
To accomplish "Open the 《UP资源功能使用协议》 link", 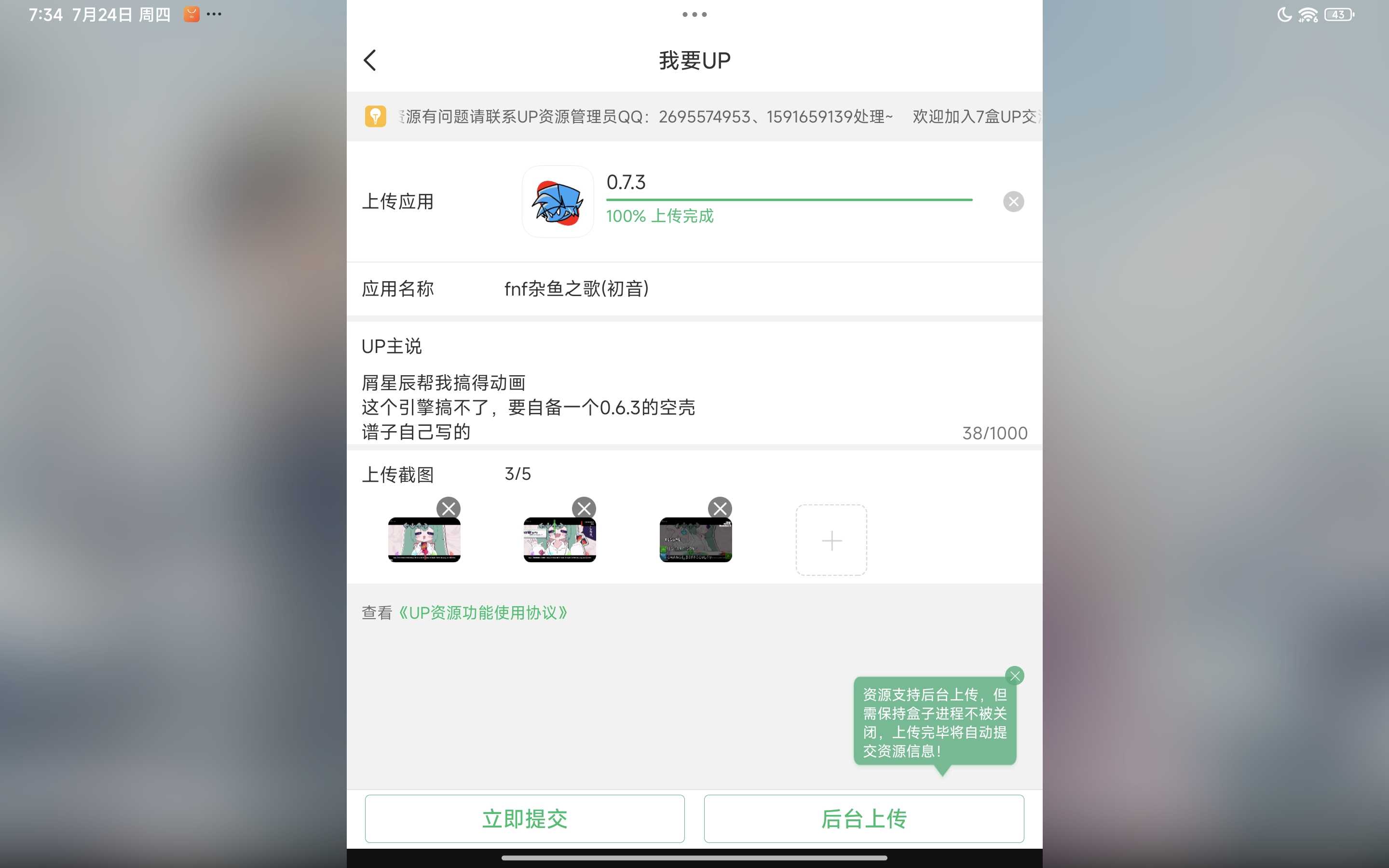I will pos(483,612).
